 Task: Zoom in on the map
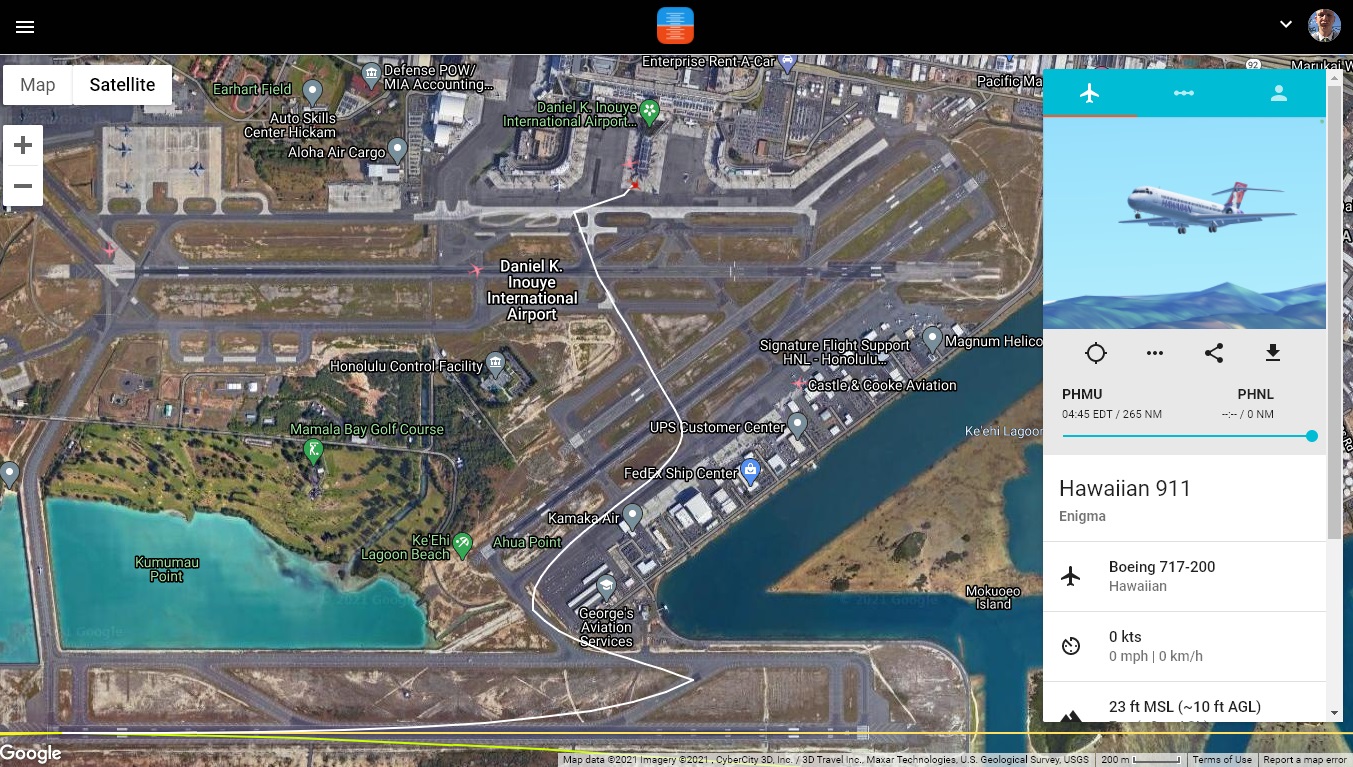(23, 146)
